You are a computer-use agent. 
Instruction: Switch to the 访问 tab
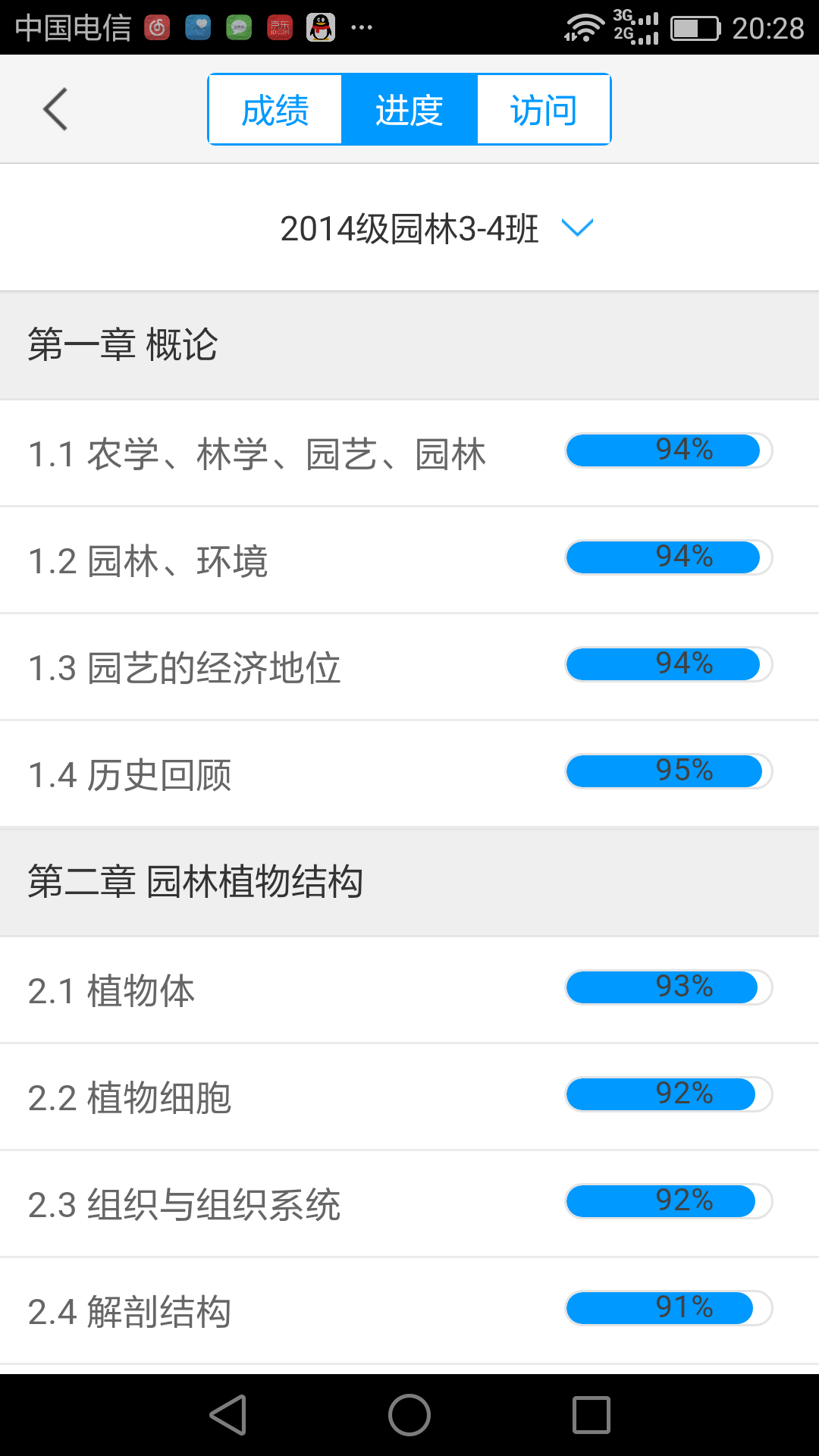pos(544,108)
